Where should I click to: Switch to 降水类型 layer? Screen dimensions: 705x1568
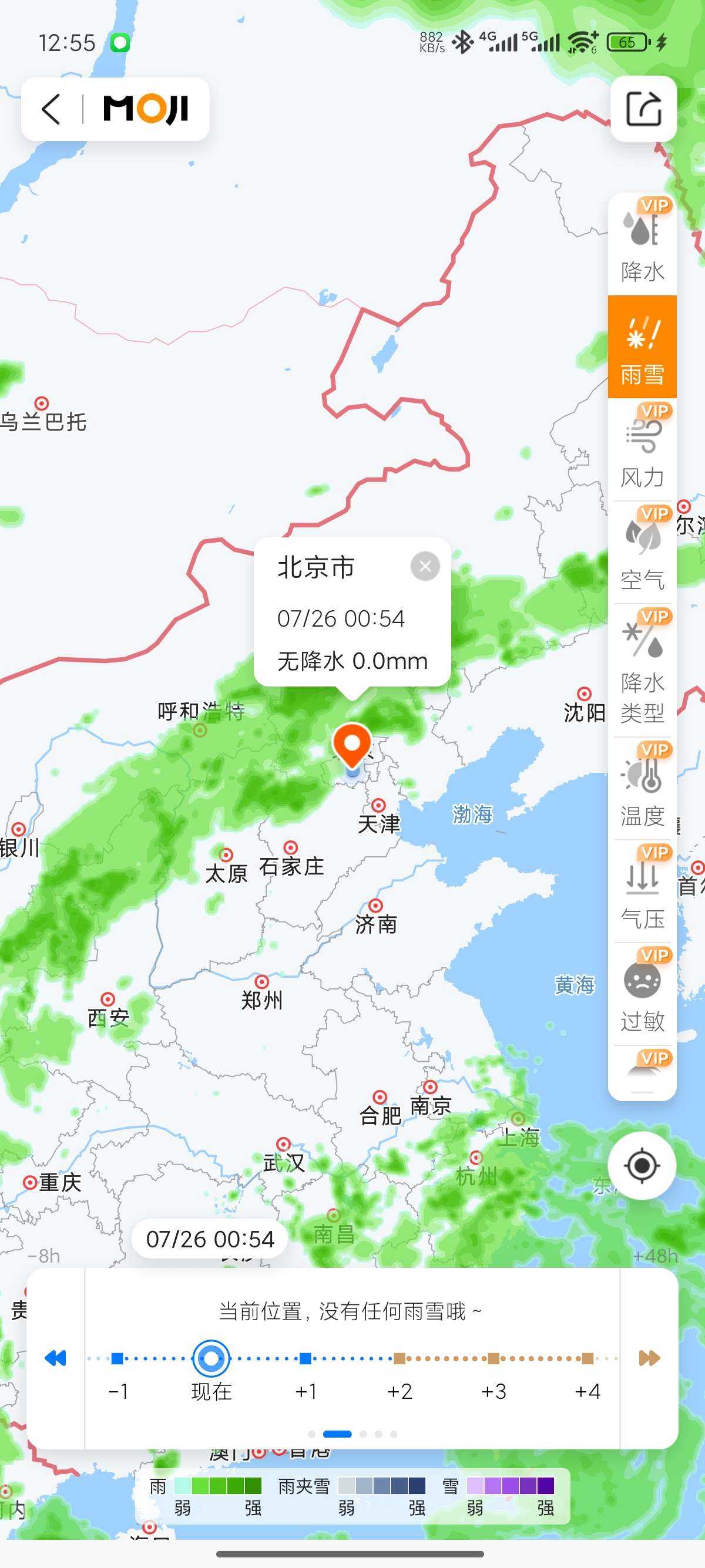coord(642,670)
